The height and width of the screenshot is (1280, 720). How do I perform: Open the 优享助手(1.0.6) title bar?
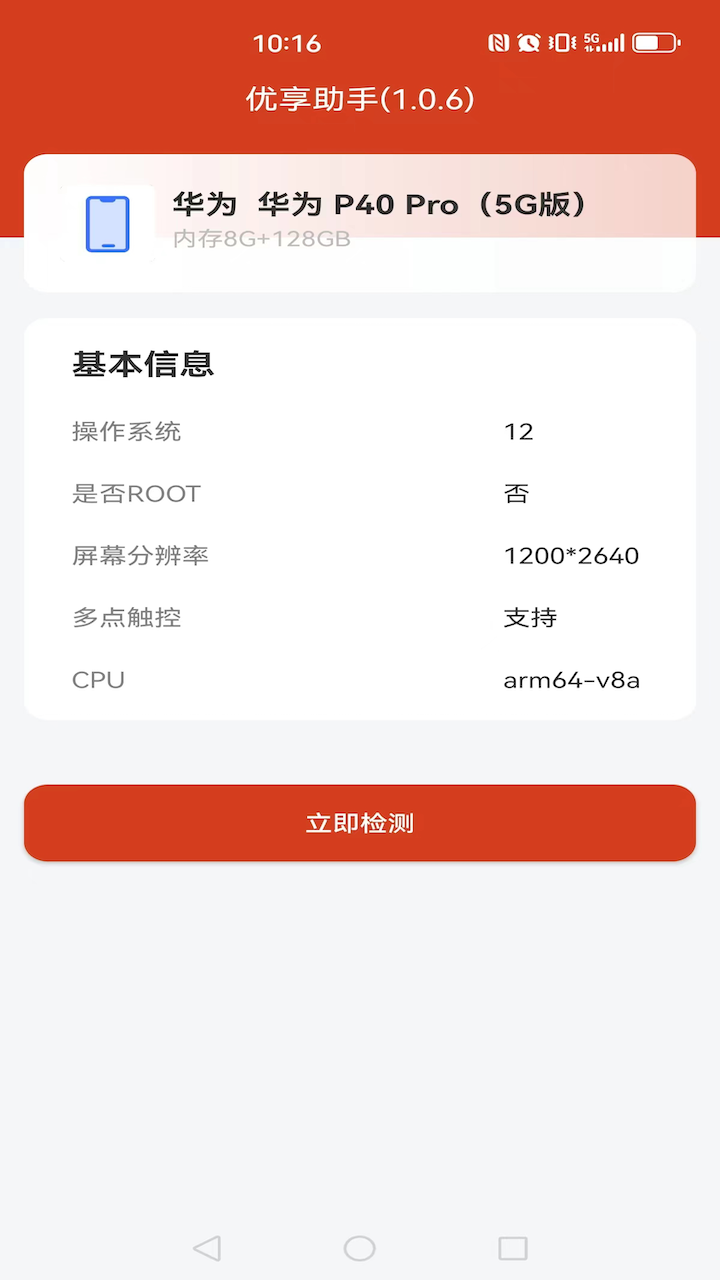(x=360, y=100)
